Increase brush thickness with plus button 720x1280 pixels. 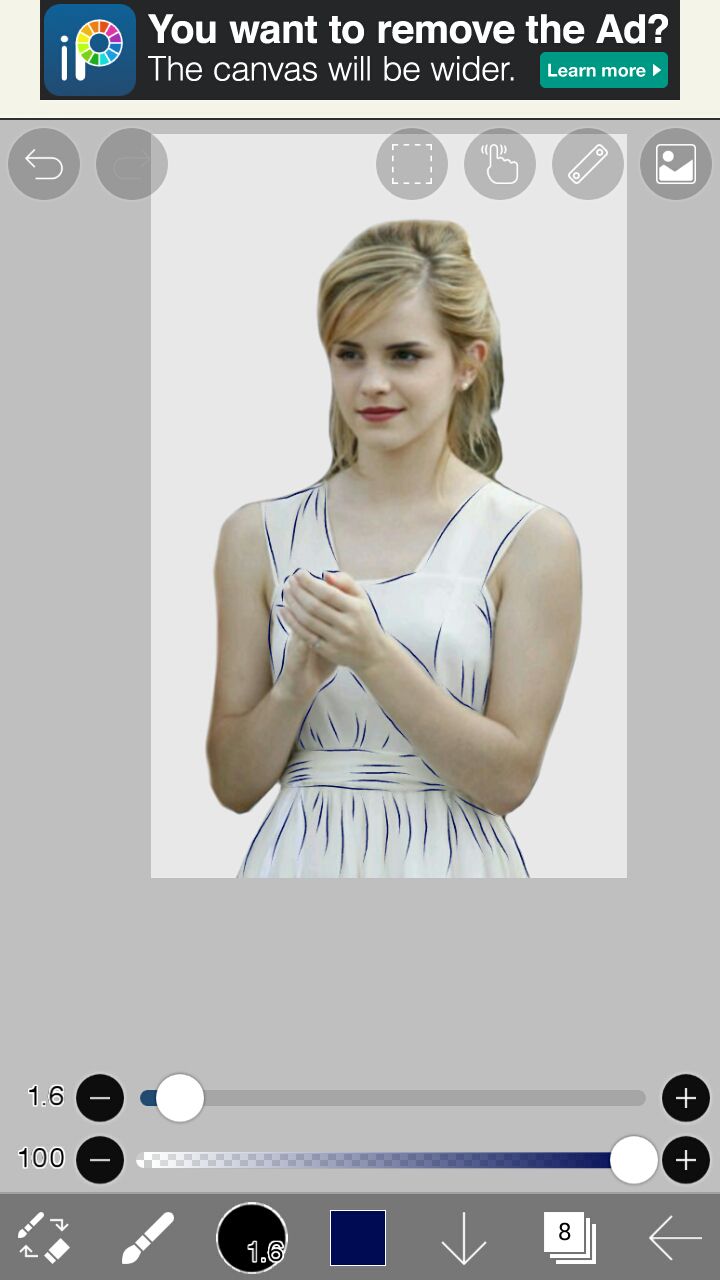pyautogui.click(x=686, y=1098)
